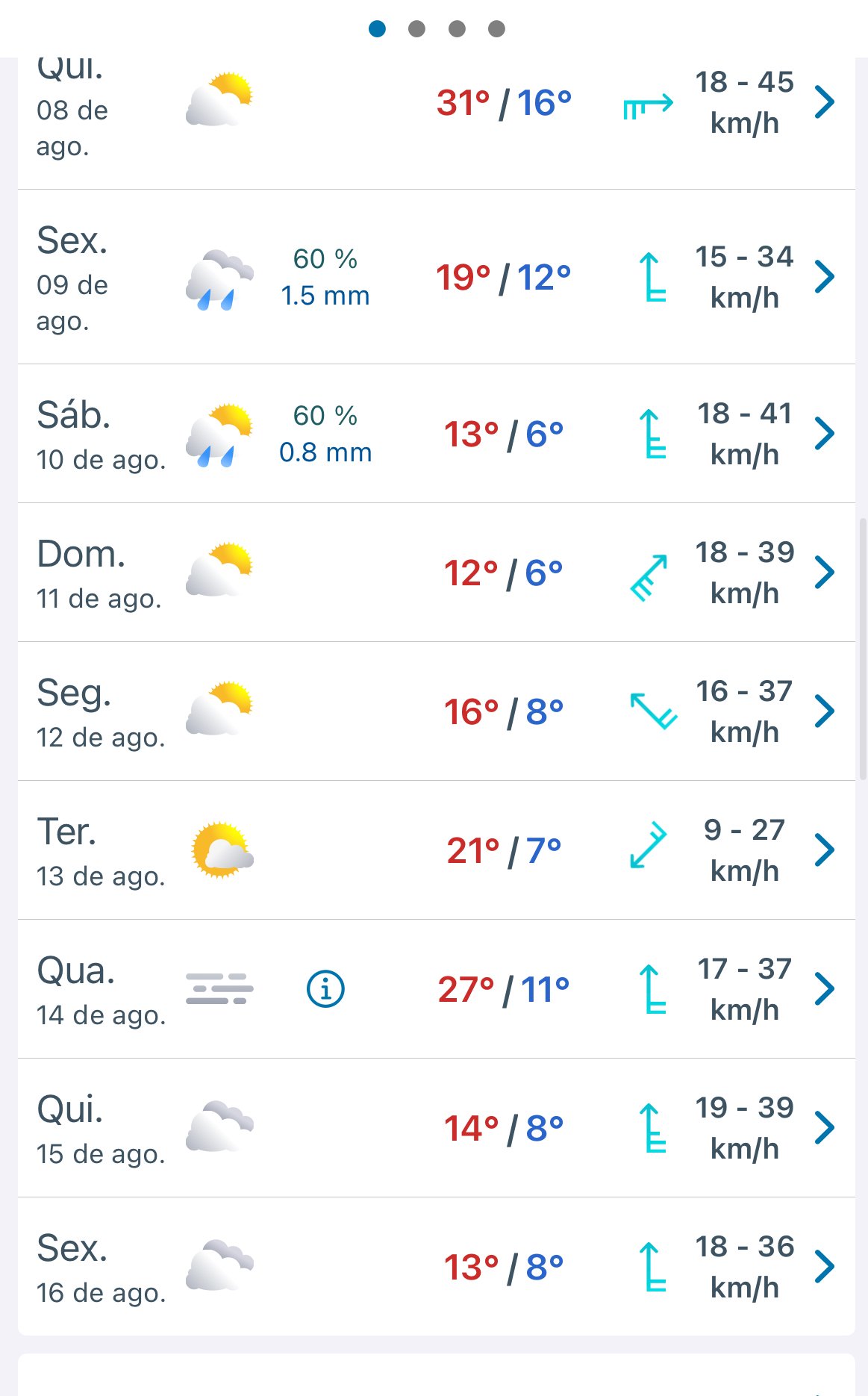Show details for Seg. 12 de ago.
This screenshot has width=868, height=1396.
437,711
